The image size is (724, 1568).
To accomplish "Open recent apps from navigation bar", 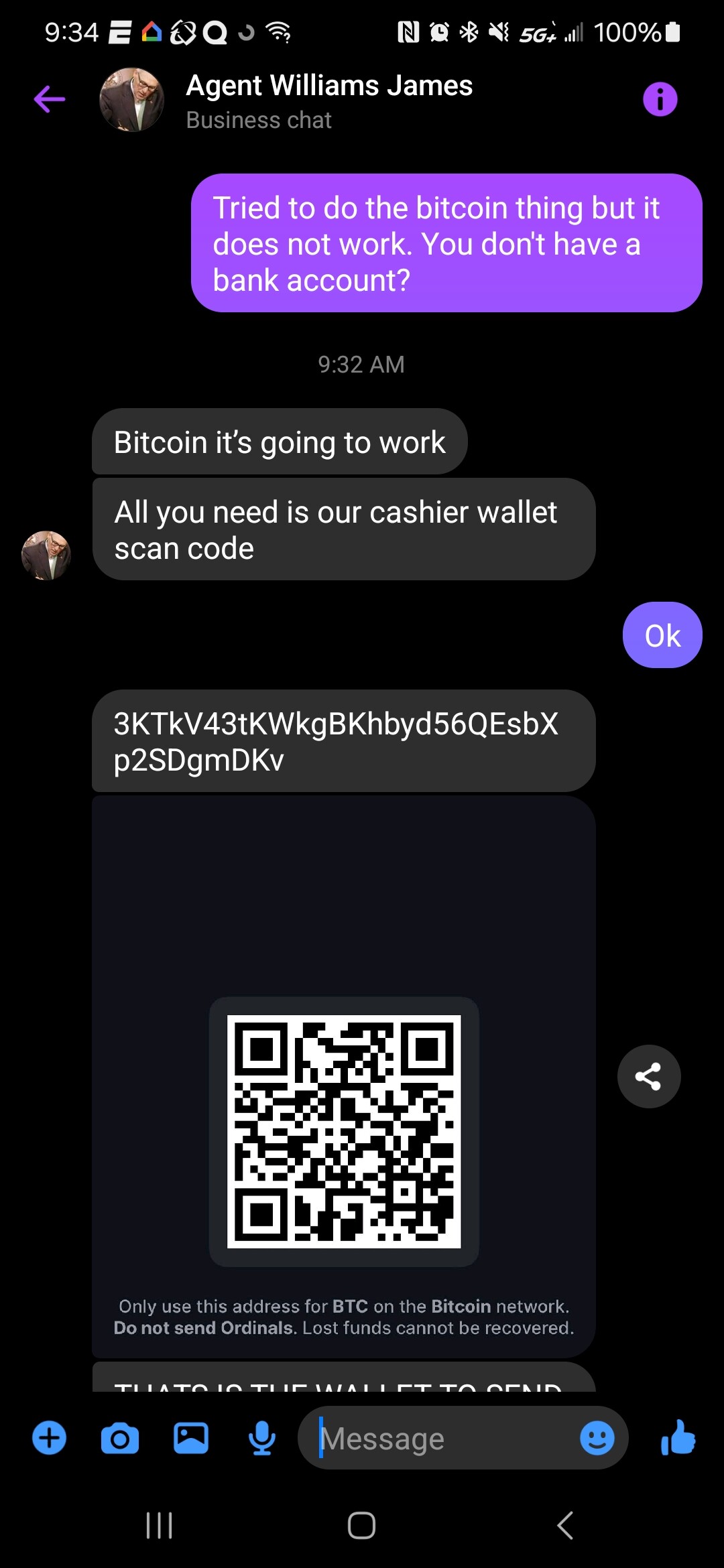I will 160,1525.
